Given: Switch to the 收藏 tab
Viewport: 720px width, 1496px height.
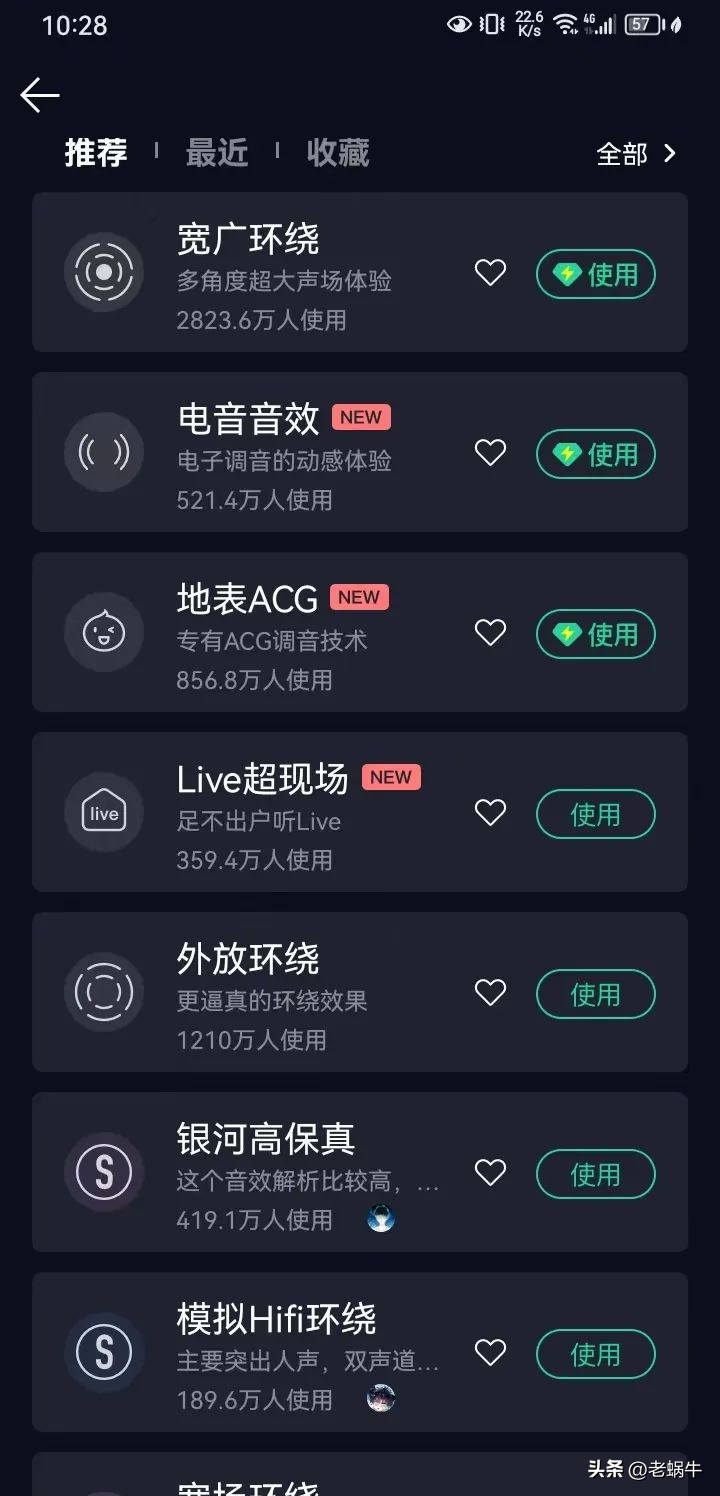Looking at the screenshot, I should click(338, 153).
